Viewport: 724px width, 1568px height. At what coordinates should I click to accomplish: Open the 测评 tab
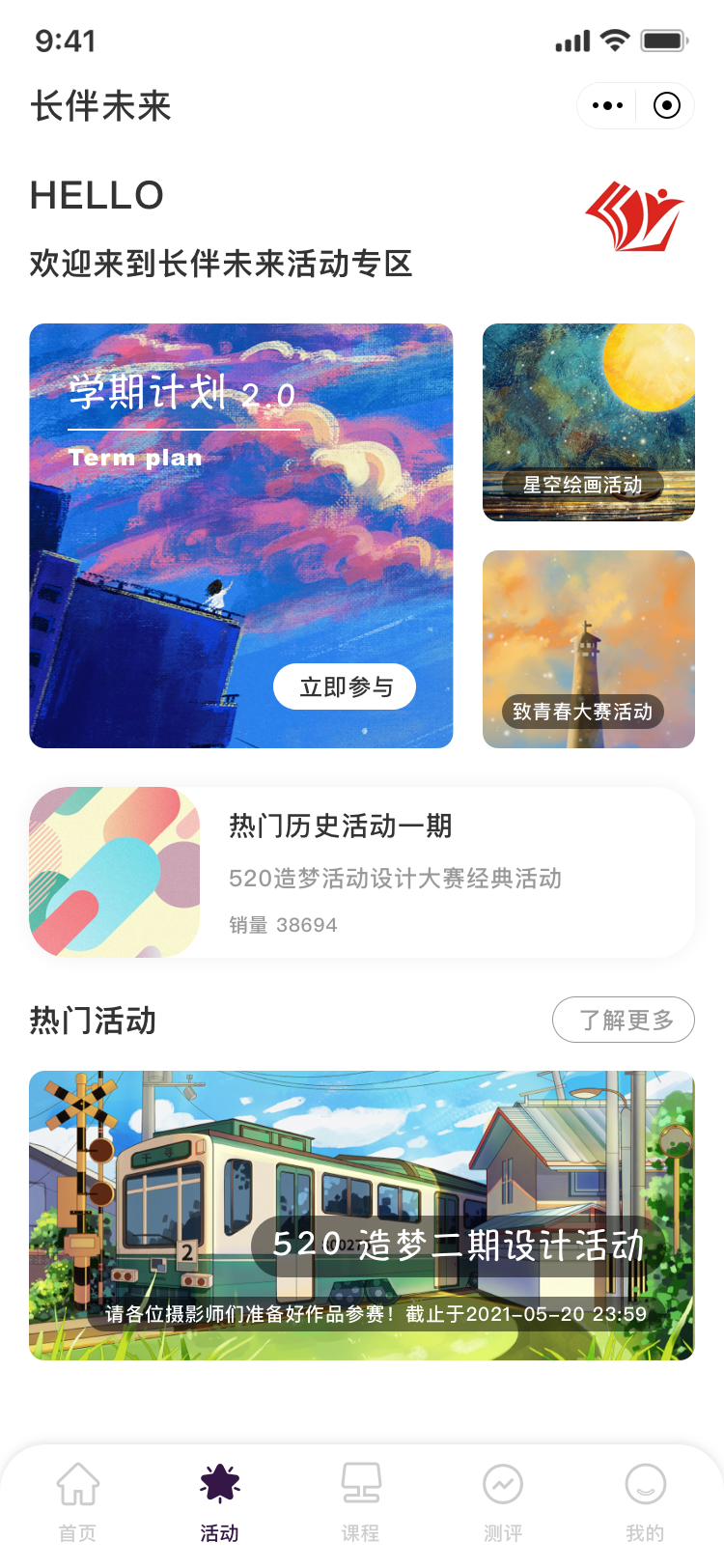coord(503,1498)
